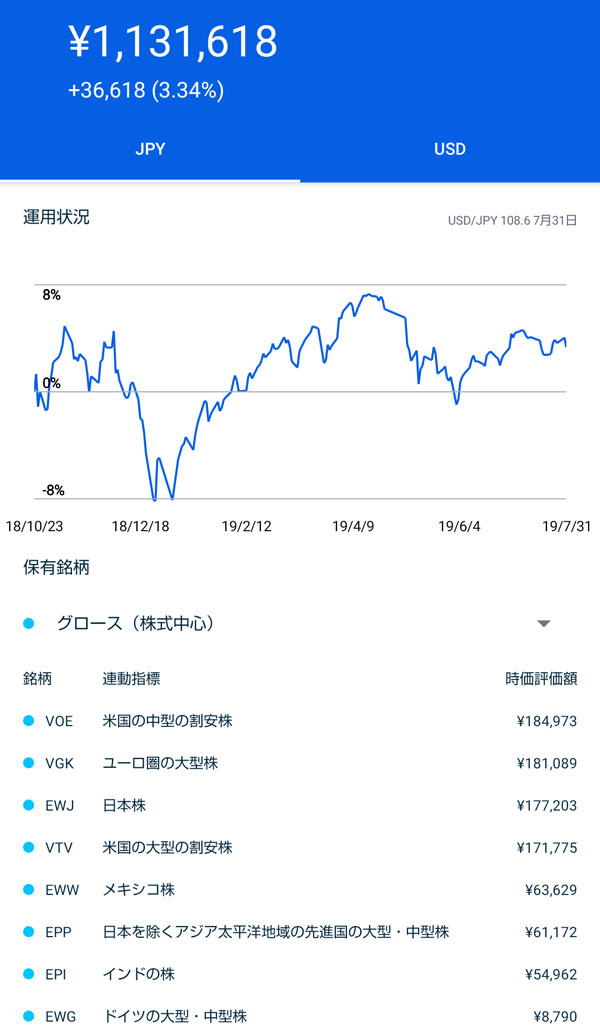This screenshot has height=1028, width=600.
Task: View the EWJ 日本株 holding
Action: (x=300, y=805)
